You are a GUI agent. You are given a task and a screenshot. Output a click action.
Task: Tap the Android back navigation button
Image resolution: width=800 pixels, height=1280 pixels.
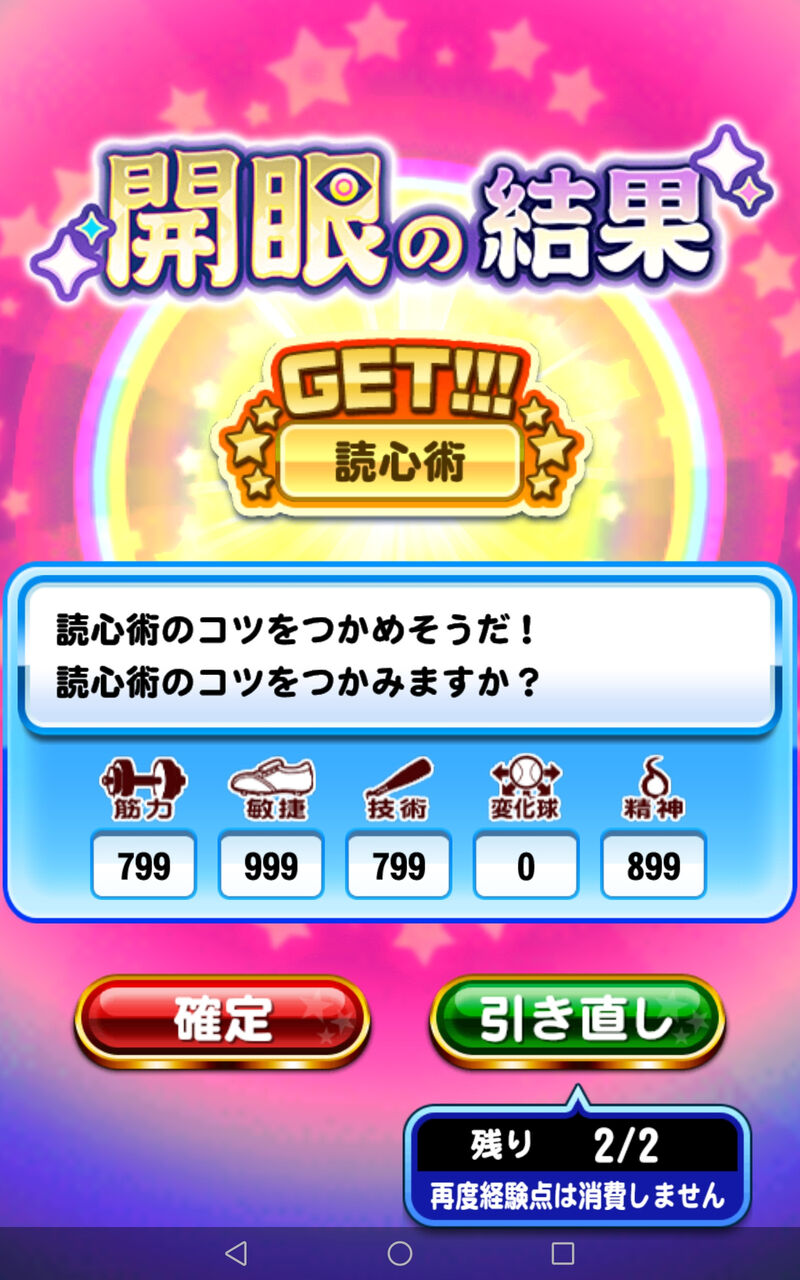click(238, 1249)
